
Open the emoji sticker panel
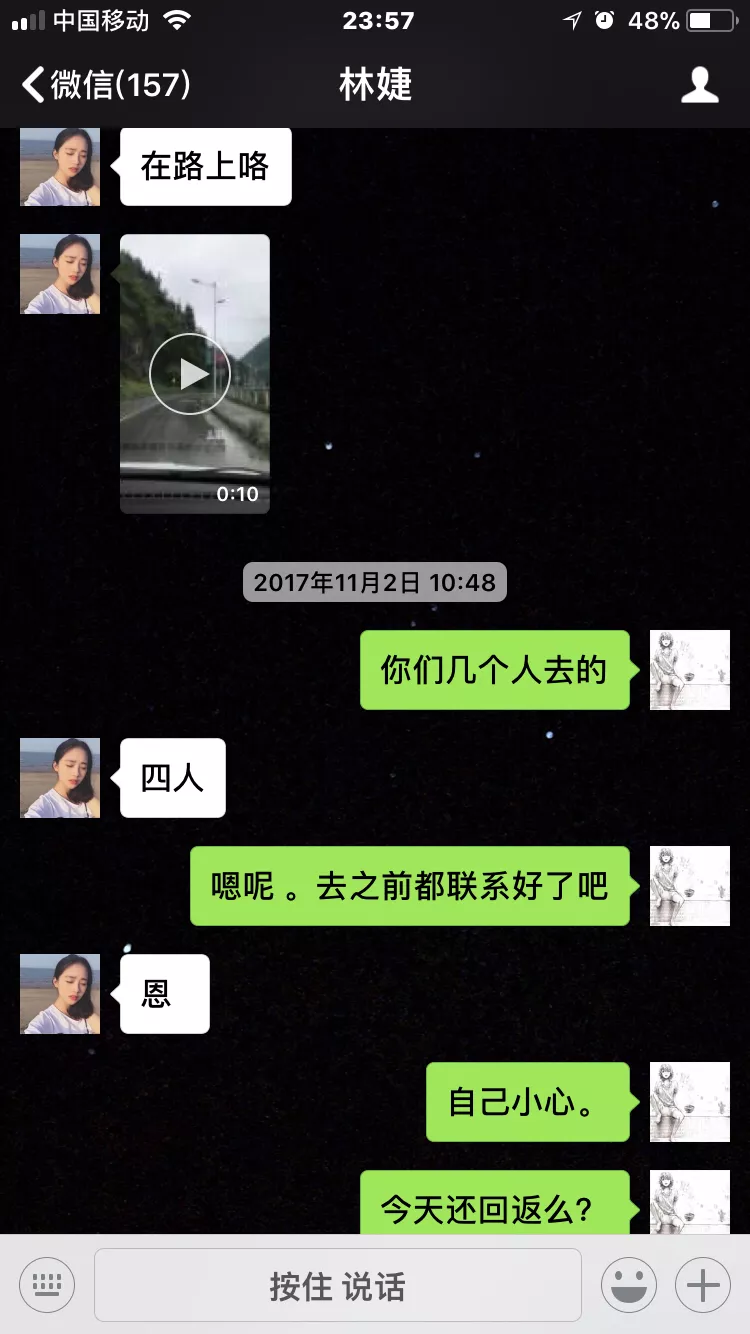(x=628, y=1285)
